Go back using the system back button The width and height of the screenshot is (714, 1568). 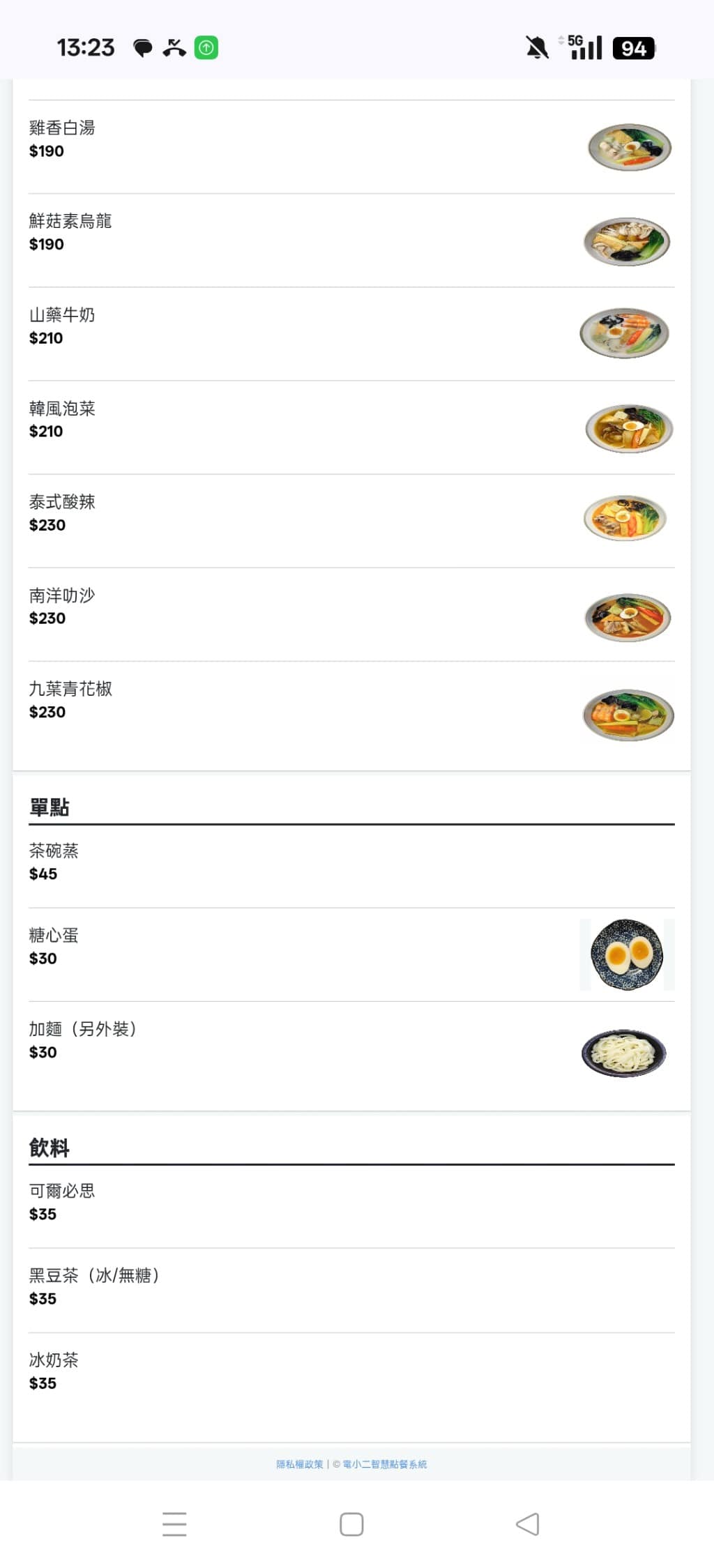click(528, 1524)
